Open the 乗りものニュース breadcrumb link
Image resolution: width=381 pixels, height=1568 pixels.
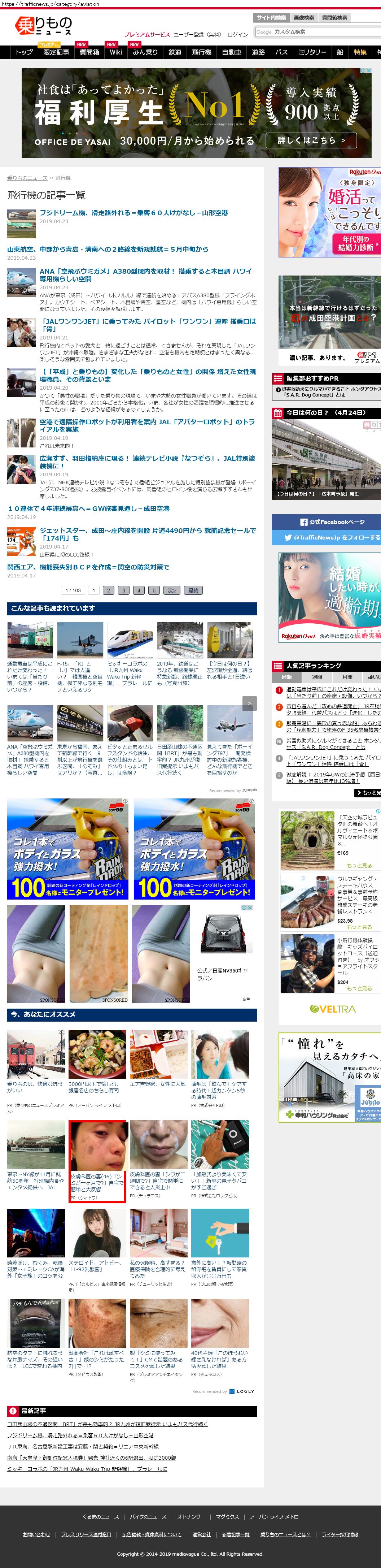pos(27,178)
